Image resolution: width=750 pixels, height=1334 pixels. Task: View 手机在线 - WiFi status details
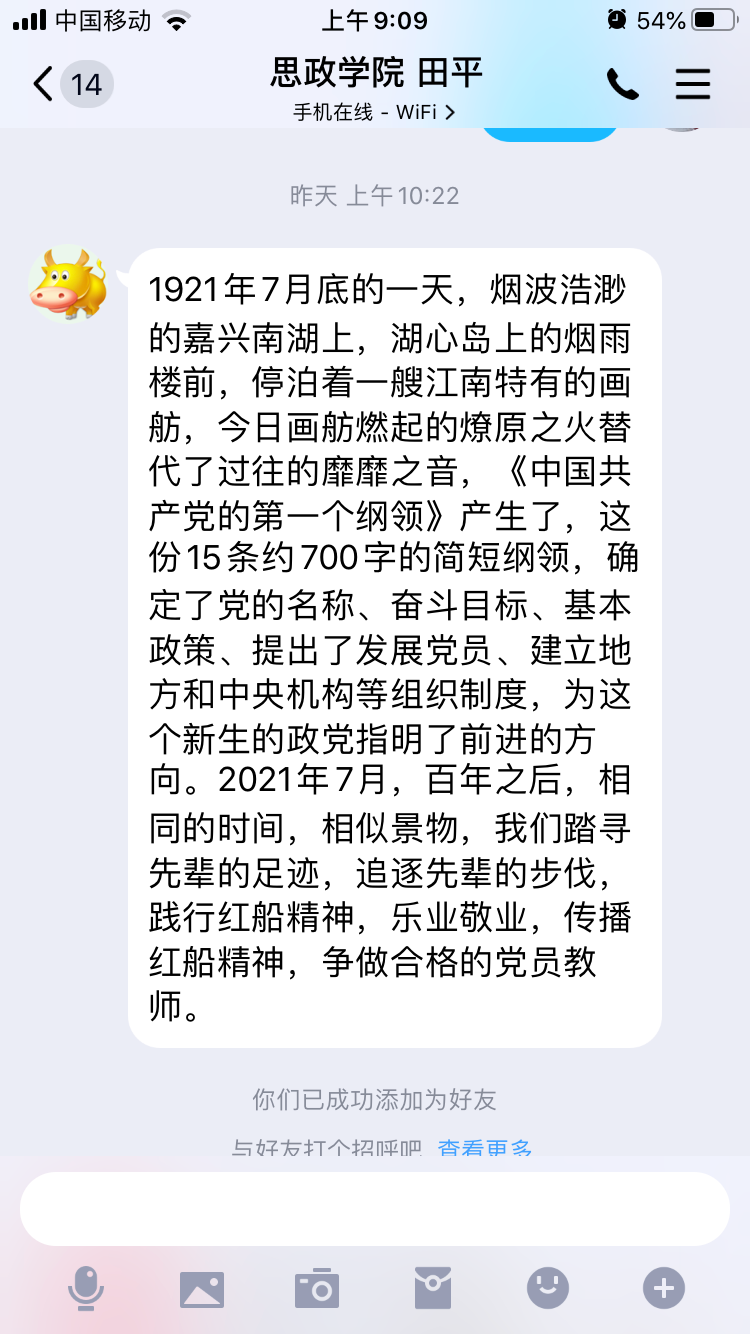pyautogui.click(x=374, y=112)
